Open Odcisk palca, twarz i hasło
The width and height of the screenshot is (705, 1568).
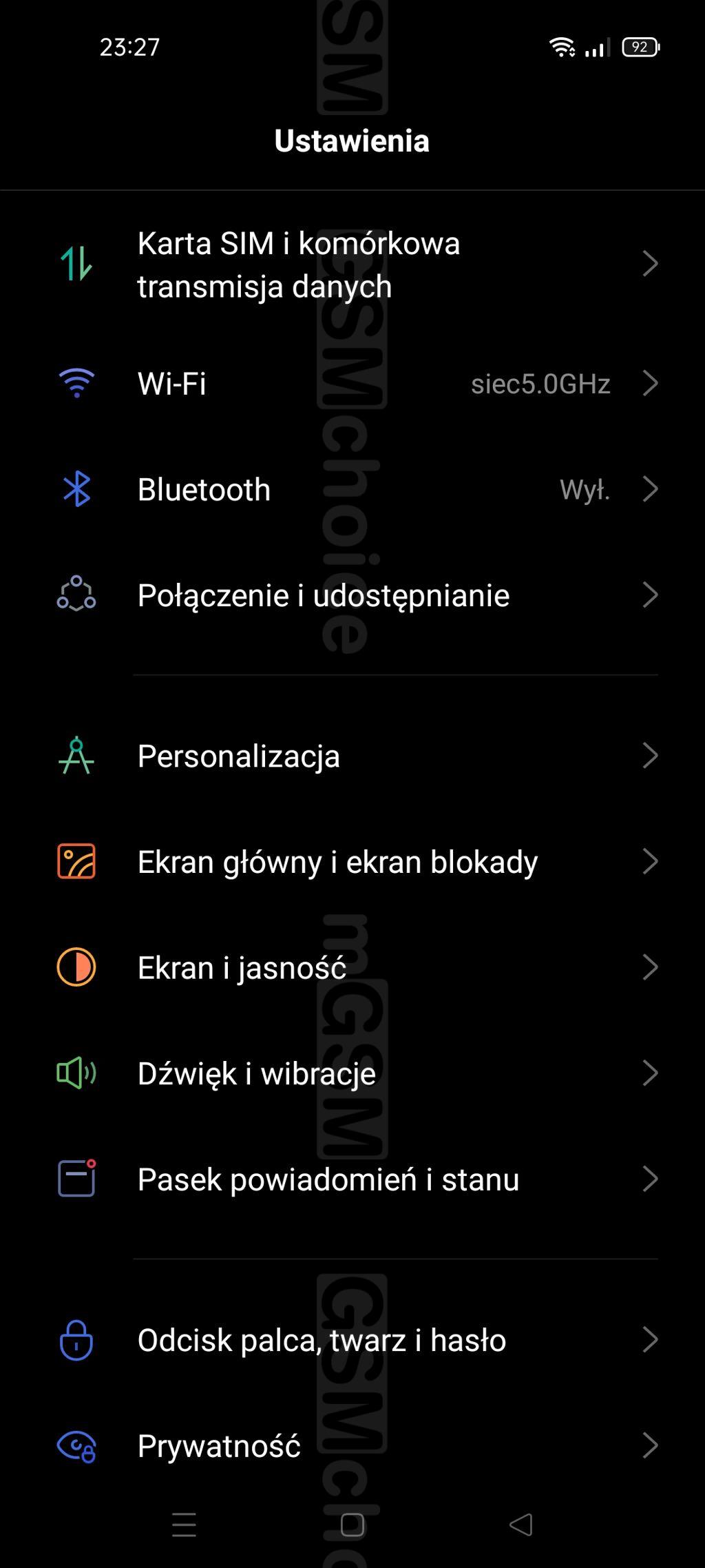[x=351, y=1340]
